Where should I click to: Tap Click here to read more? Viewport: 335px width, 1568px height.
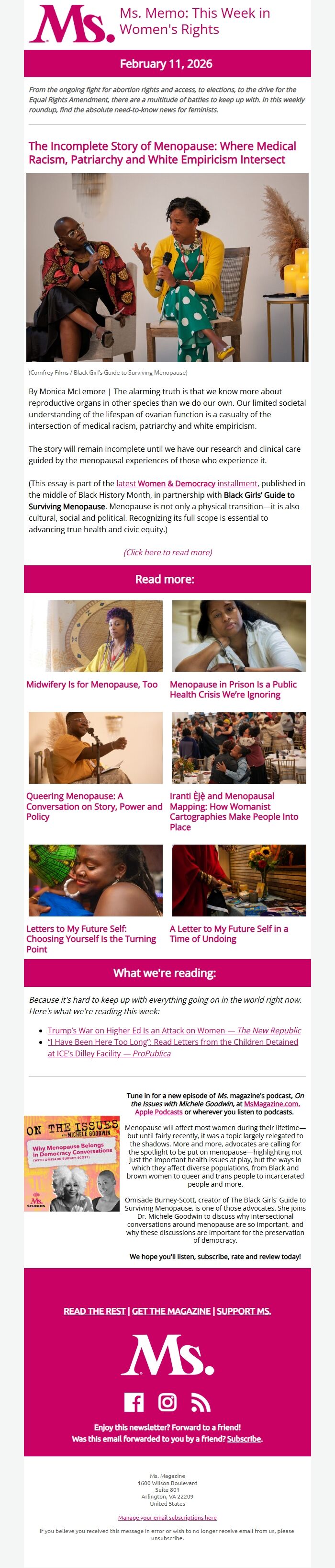(x=168, y=552)
